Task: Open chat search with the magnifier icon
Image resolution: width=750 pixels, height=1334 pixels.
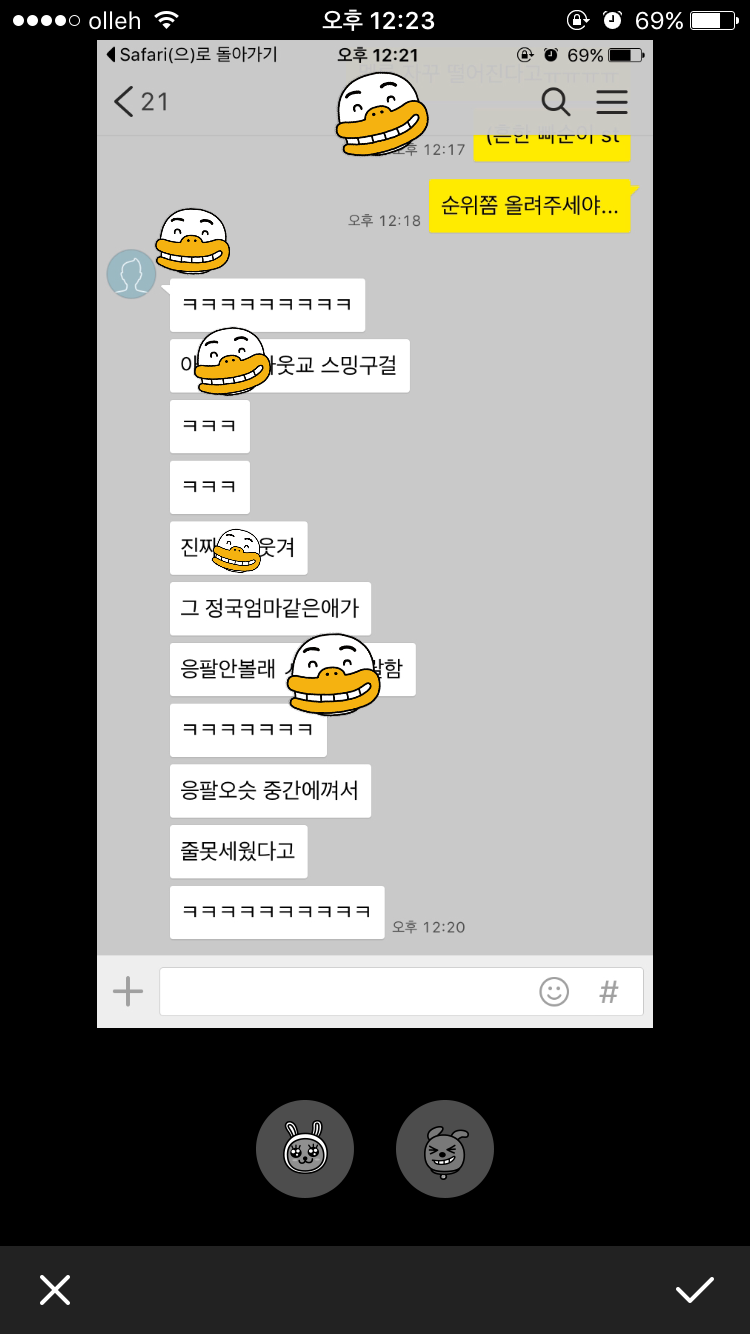Action: click(x=556, y=101)
